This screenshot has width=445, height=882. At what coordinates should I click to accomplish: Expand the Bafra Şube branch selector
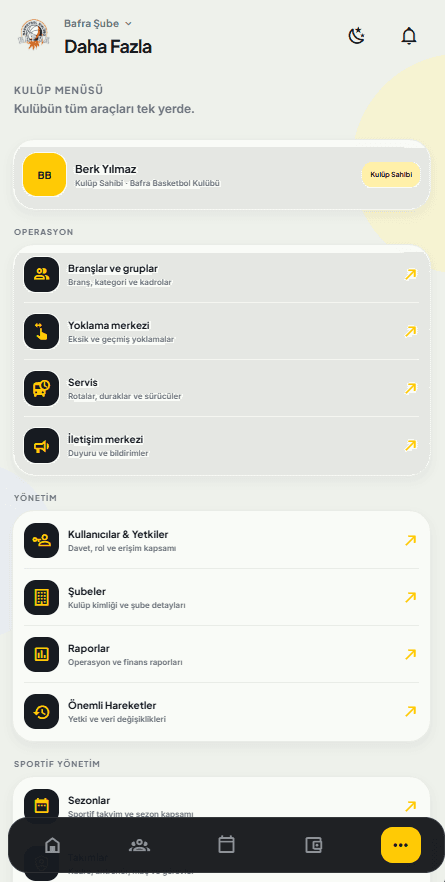pos(97,24)
